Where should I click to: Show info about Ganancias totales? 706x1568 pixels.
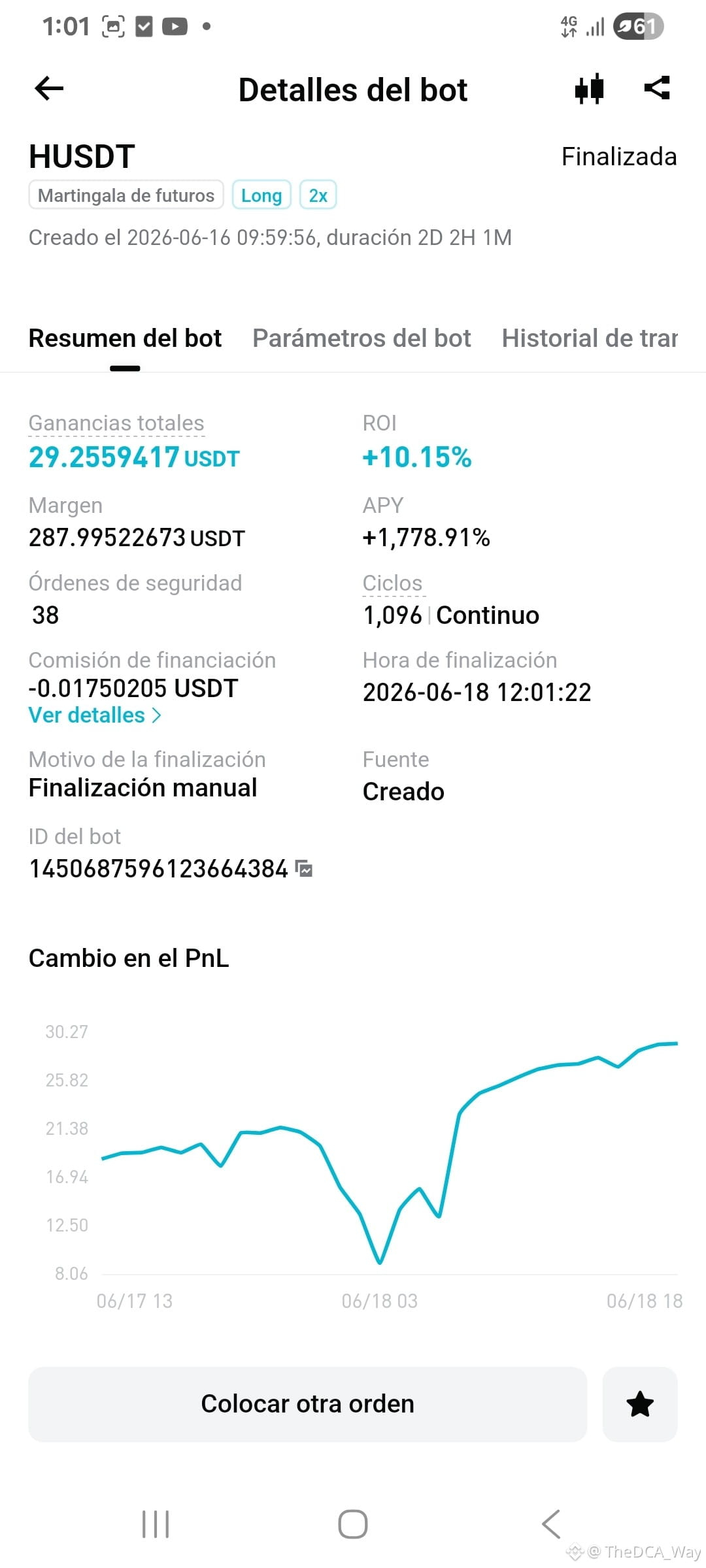click(x=116, y=423)
